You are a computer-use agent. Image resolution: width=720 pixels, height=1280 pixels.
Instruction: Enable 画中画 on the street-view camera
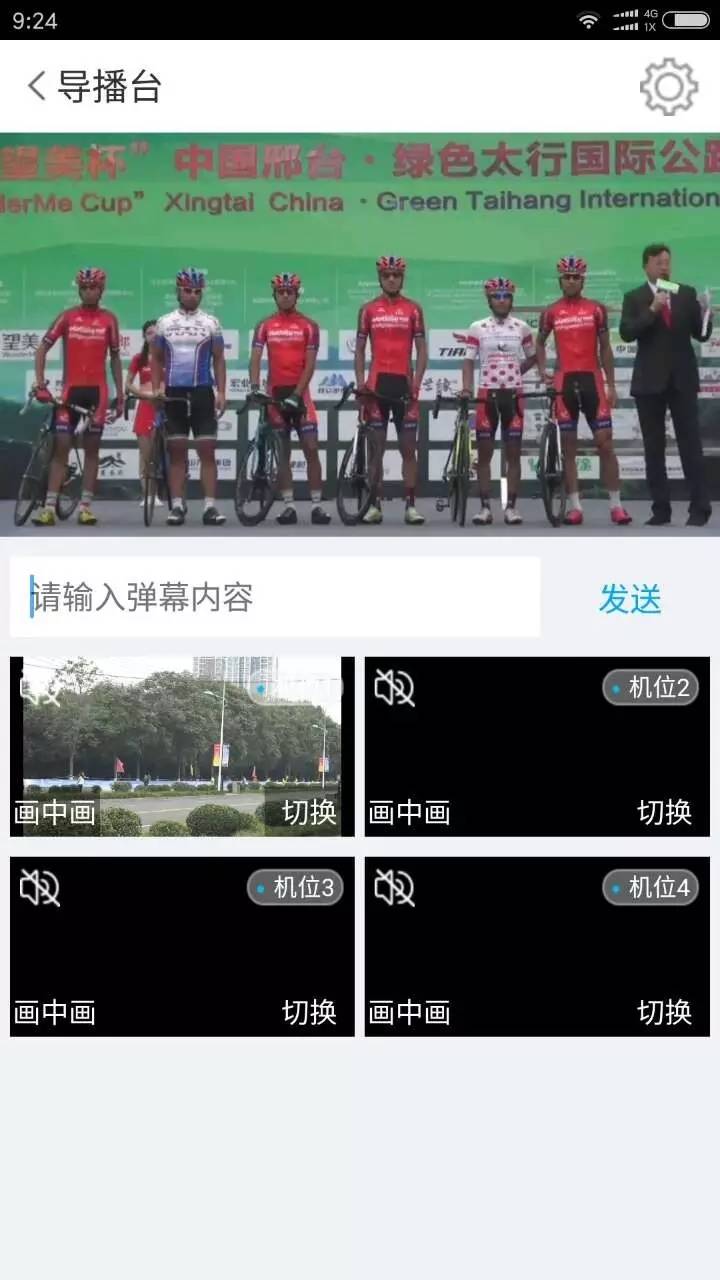55,813
